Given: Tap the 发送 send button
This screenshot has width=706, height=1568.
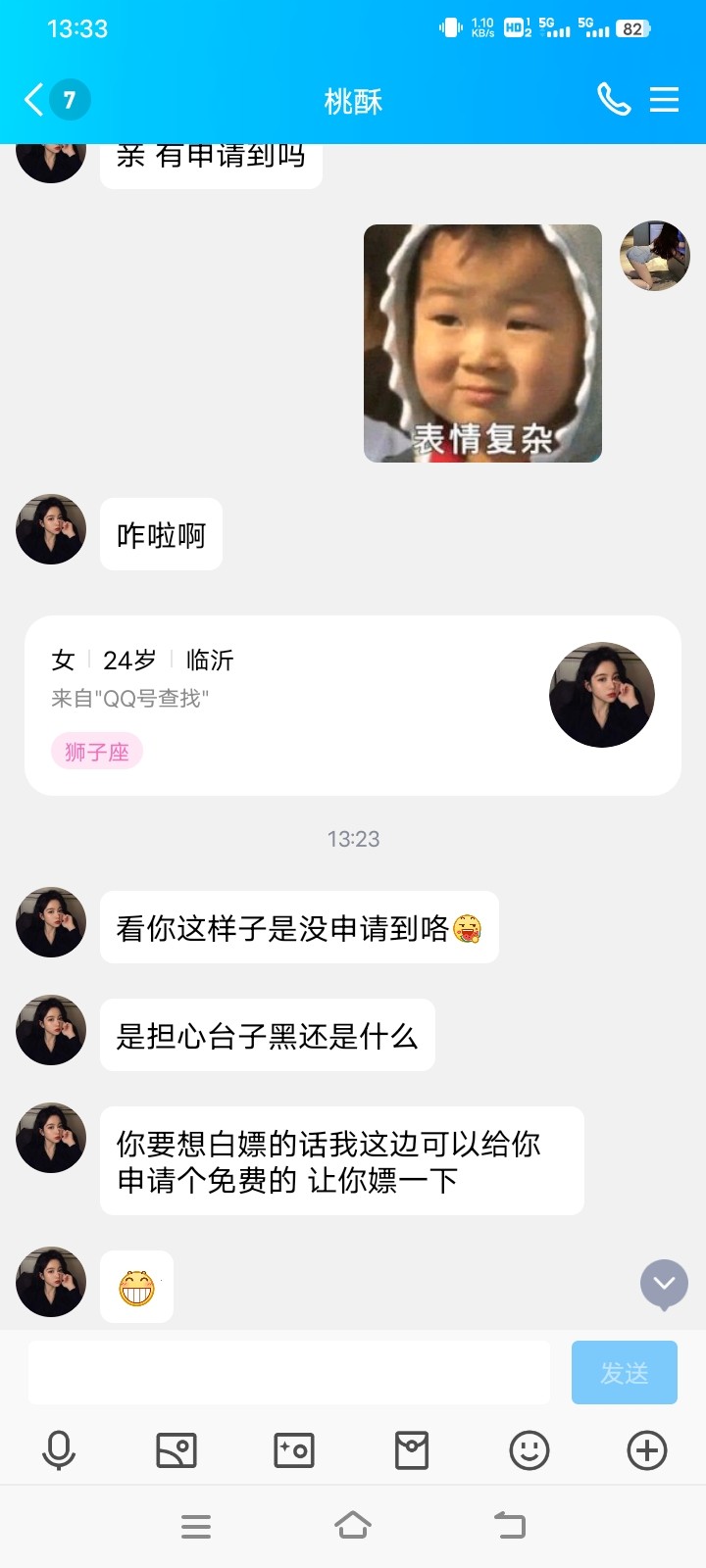Looking at the screenshot, I should 624,1372.
